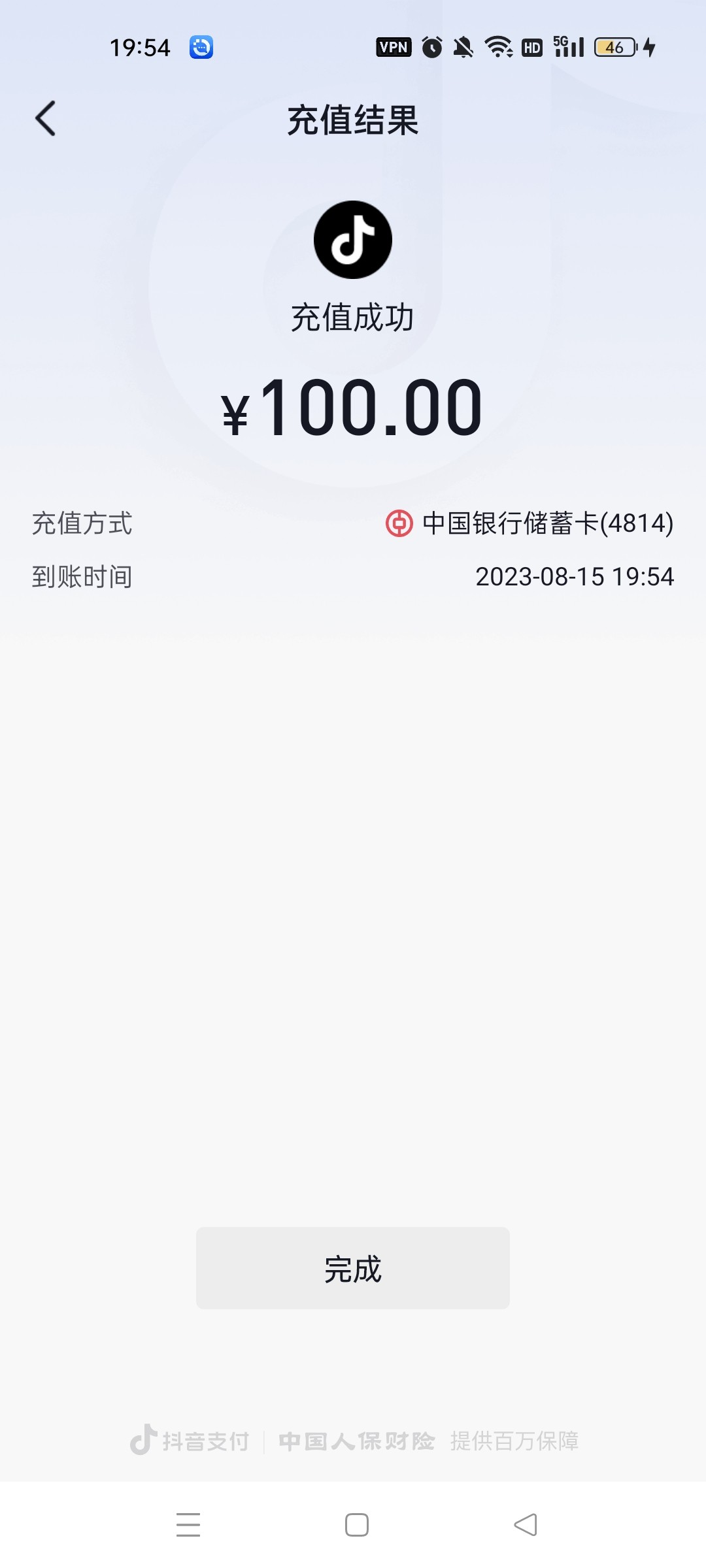Tap the navigation recent apps button

188,1524
